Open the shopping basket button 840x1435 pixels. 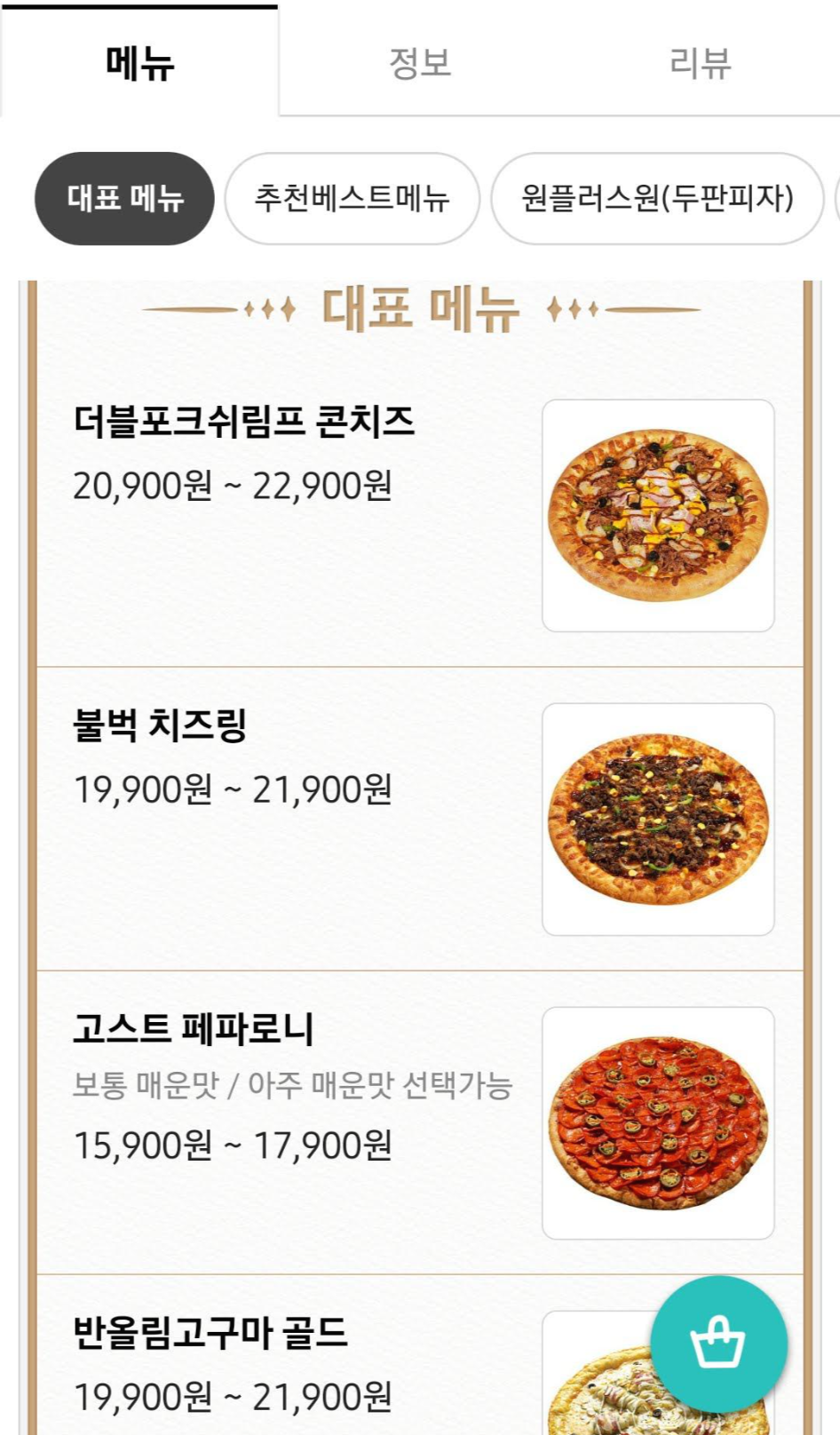coord(718,1344)
